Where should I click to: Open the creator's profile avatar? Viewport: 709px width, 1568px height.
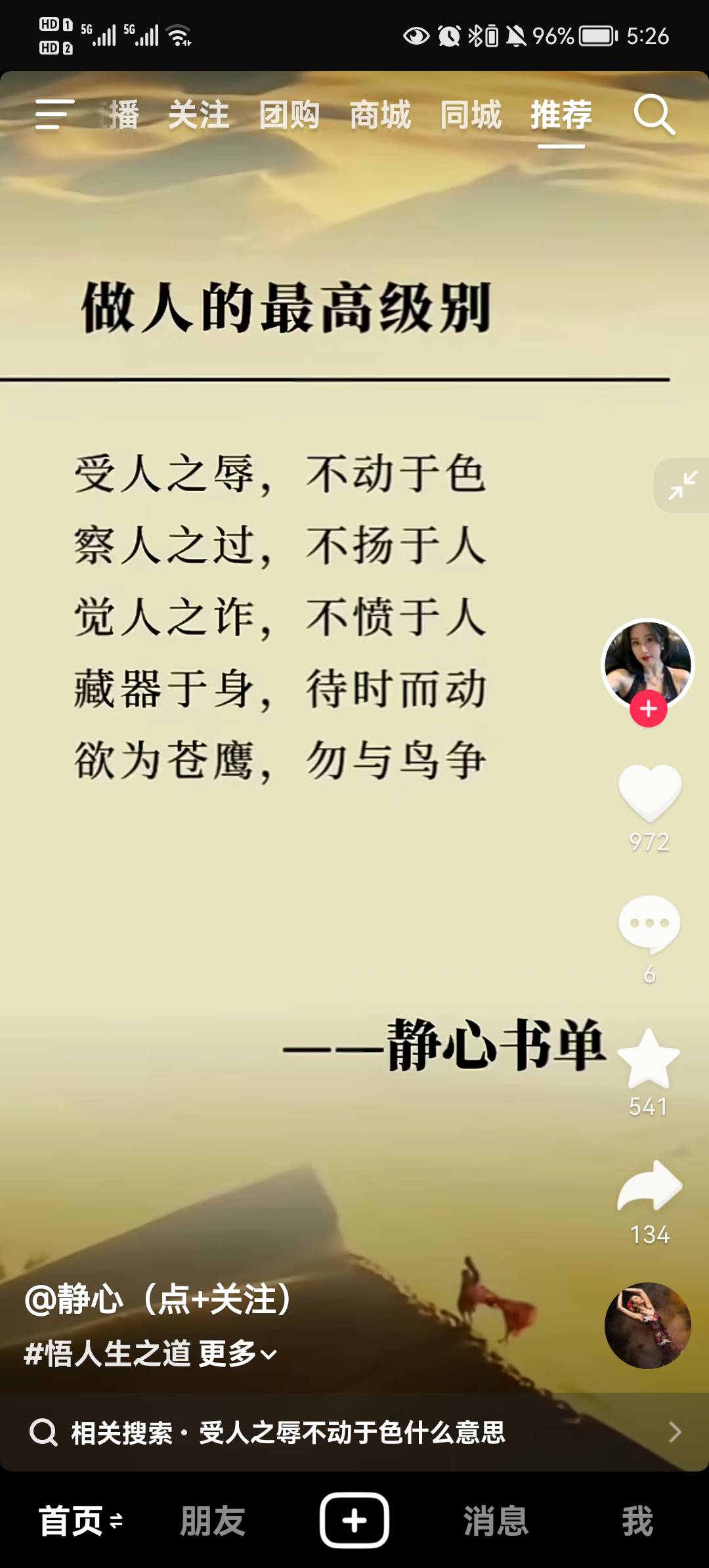click(x=647, y=662)
